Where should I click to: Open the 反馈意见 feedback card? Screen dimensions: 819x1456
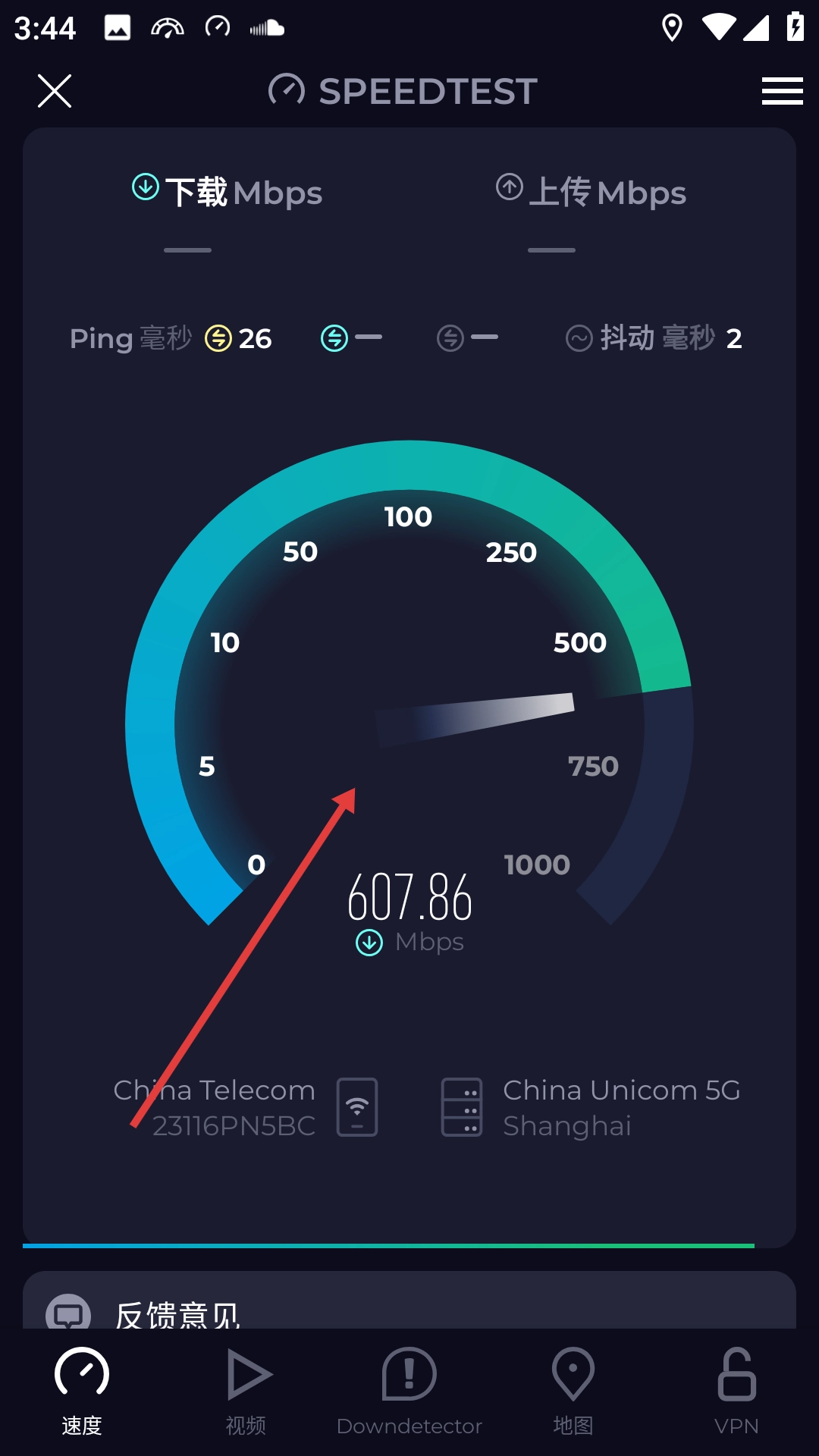pyautogui.click(x=178, y=1312)
